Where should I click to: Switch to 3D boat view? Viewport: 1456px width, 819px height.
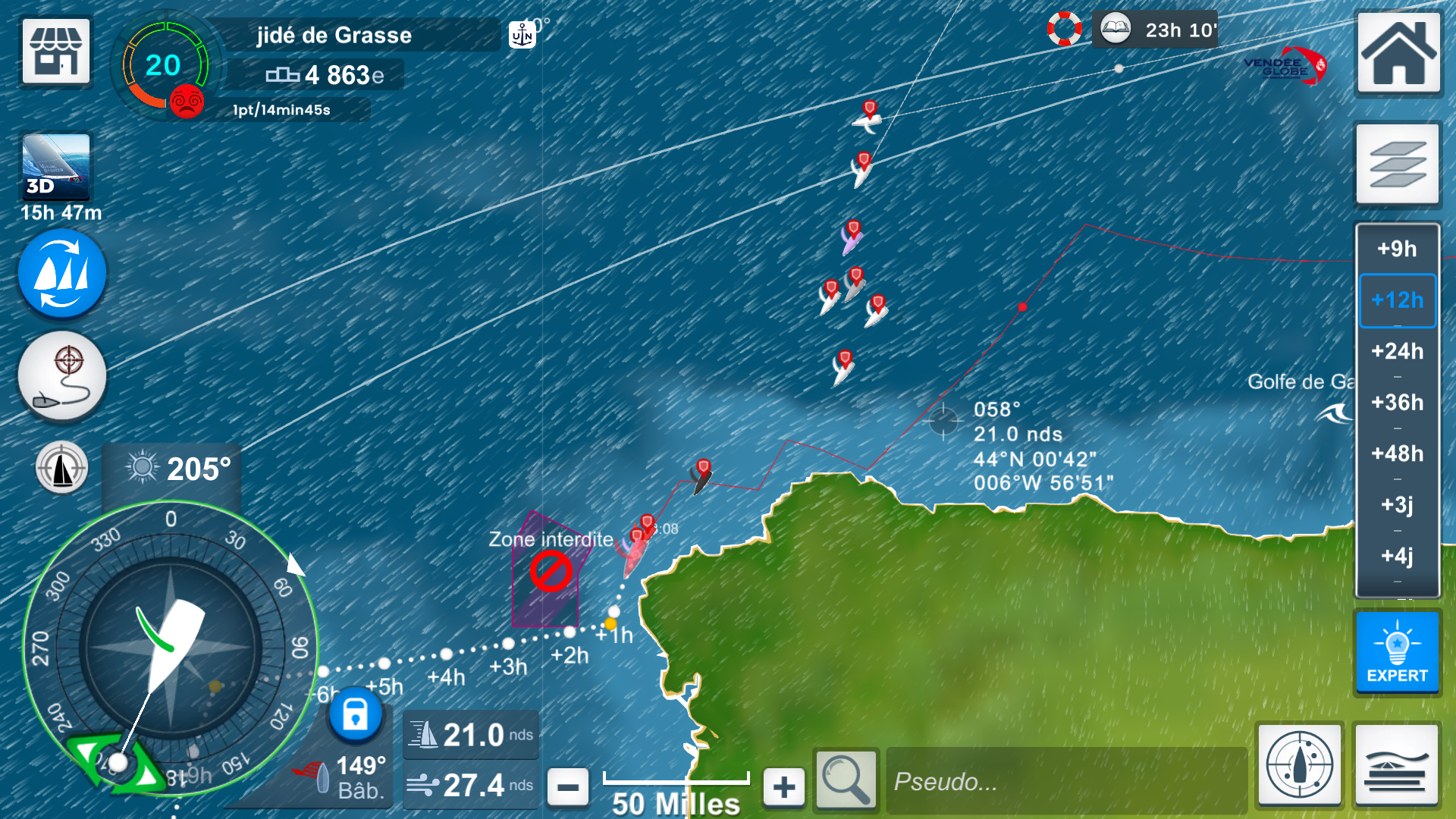coord(55,168)
